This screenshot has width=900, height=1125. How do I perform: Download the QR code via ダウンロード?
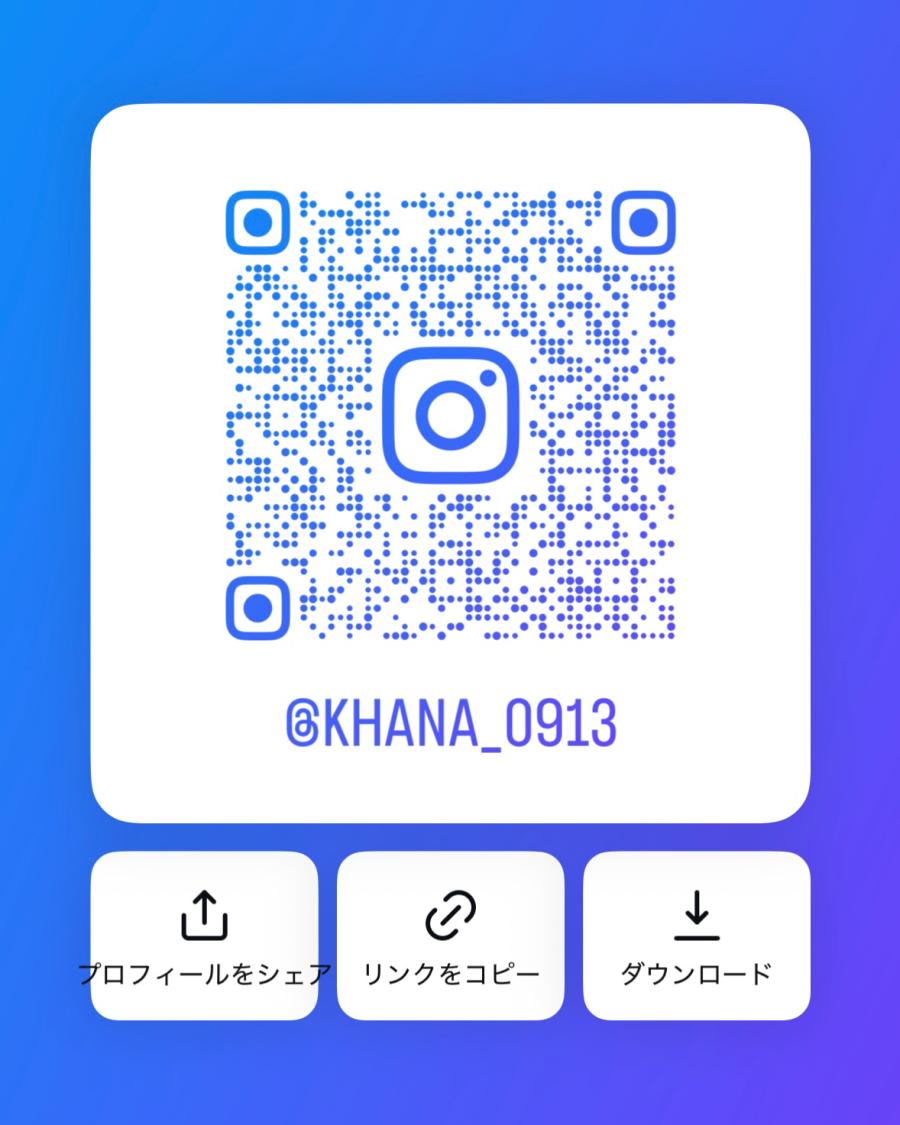(696, 935)
